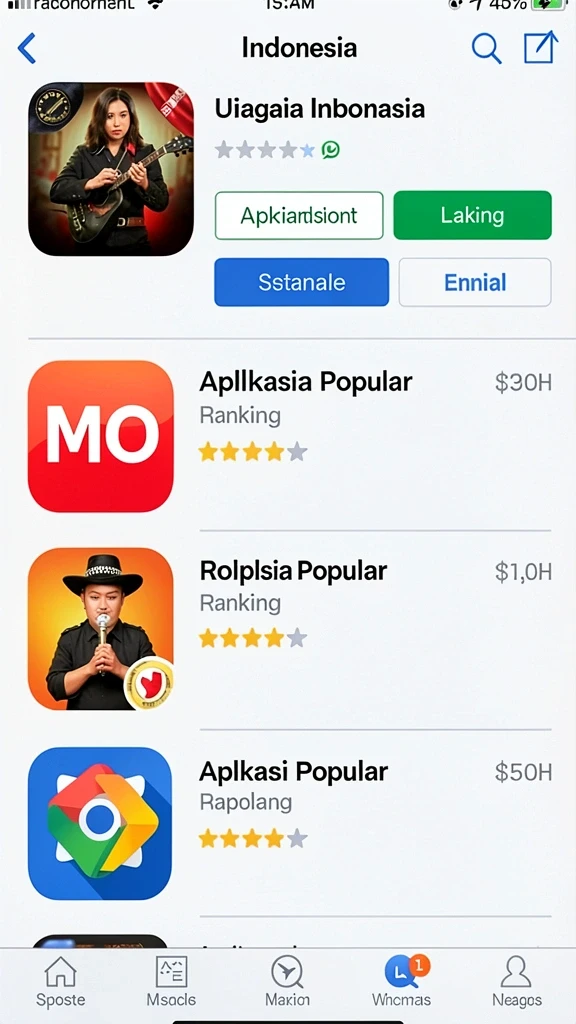This screenshot has width=576, height=1024.
Task: Tap the Ennial button
Action: (475, 282)
